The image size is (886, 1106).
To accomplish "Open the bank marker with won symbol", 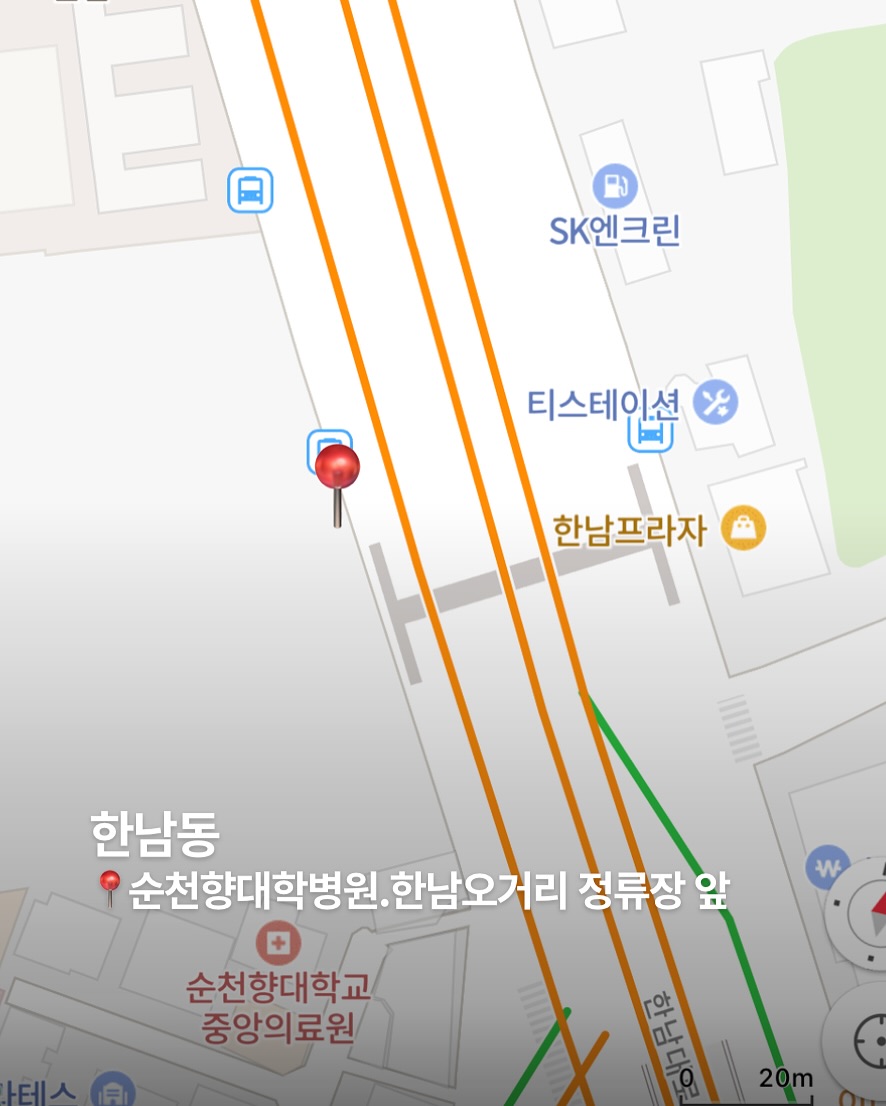I will pos(827,867).
